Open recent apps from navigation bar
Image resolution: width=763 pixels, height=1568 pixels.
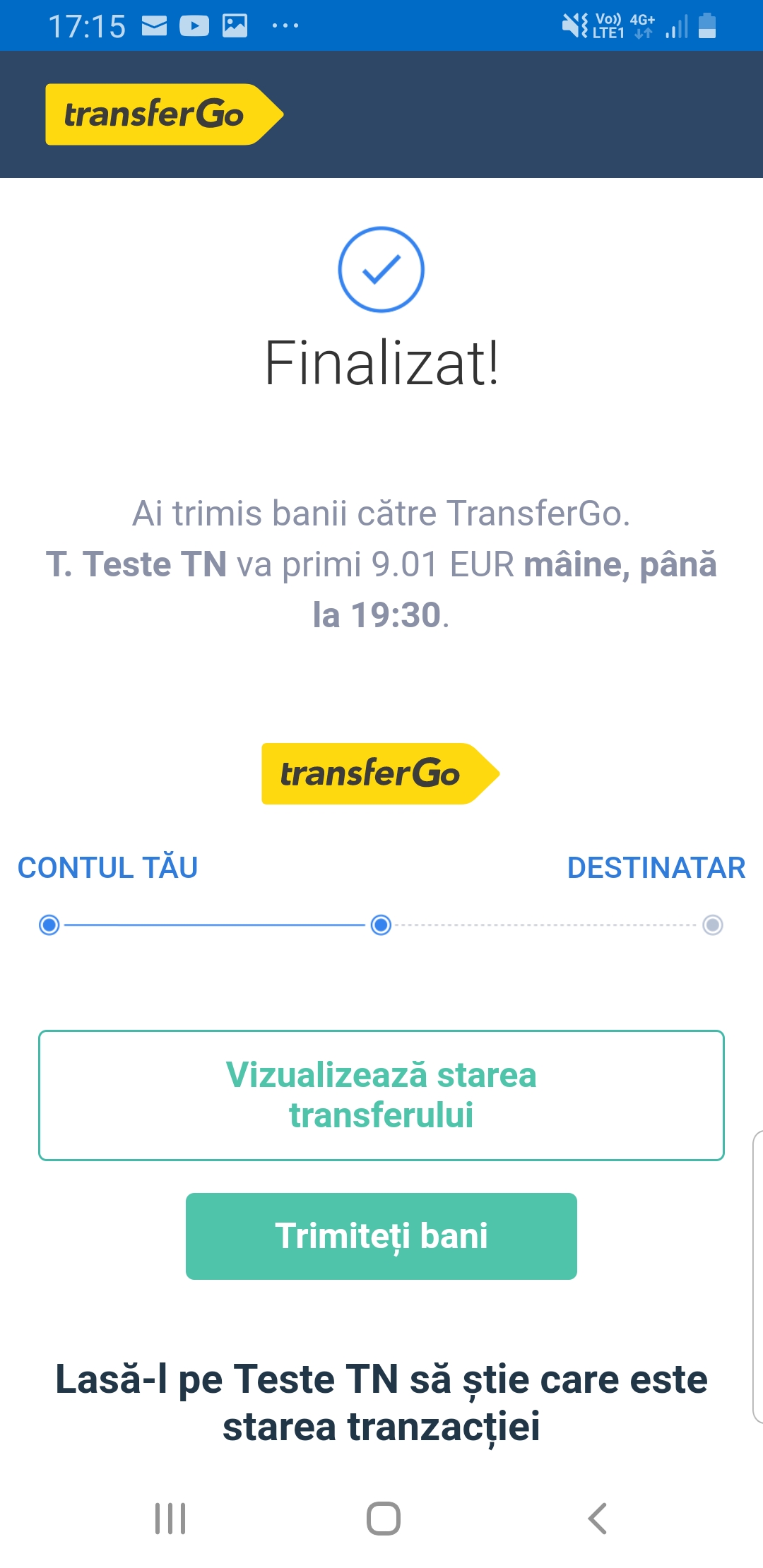[x=170, y=1519]
